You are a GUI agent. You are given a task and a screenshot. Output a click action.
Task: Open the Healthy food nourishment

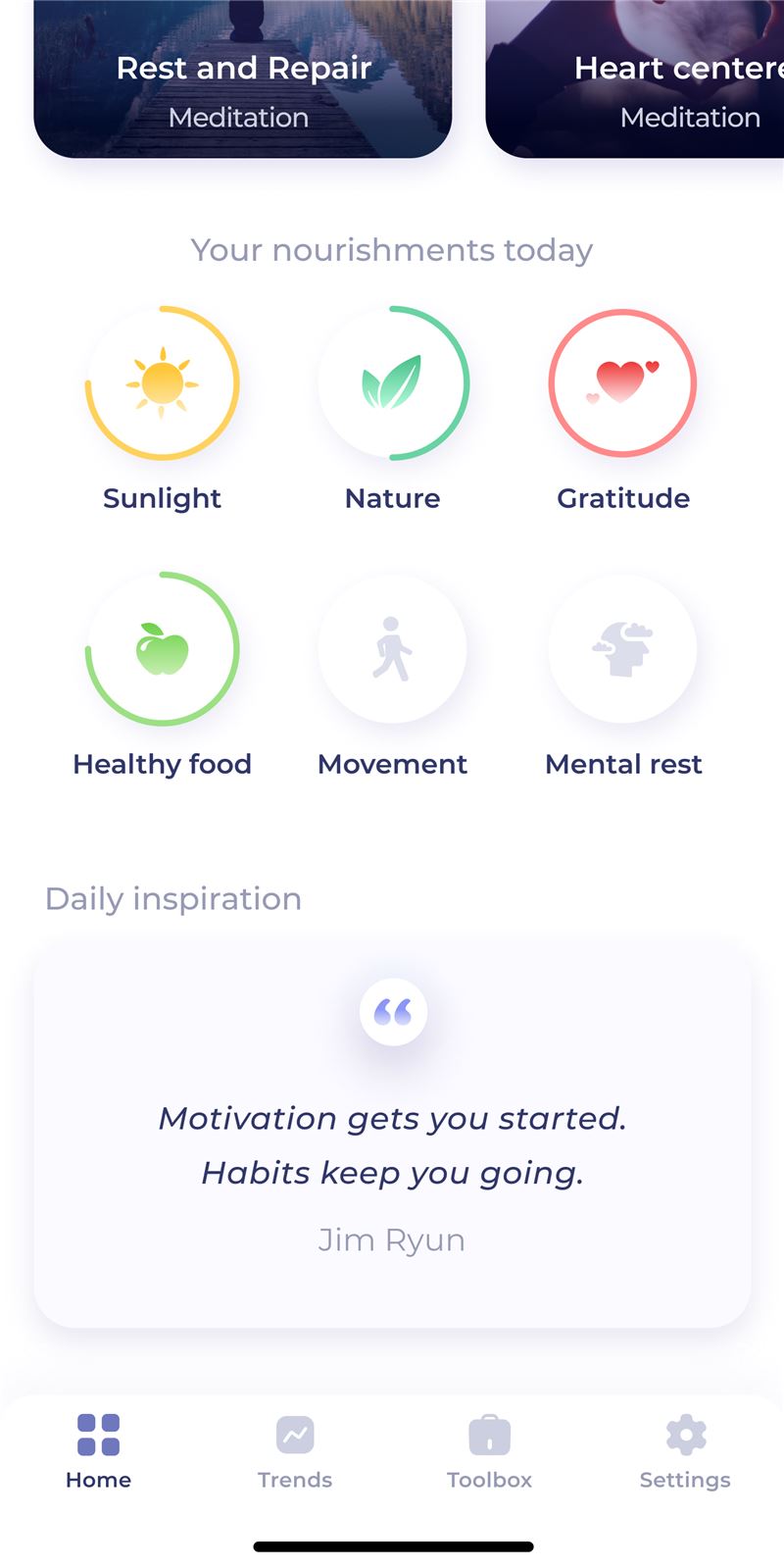tap(163, 649)
